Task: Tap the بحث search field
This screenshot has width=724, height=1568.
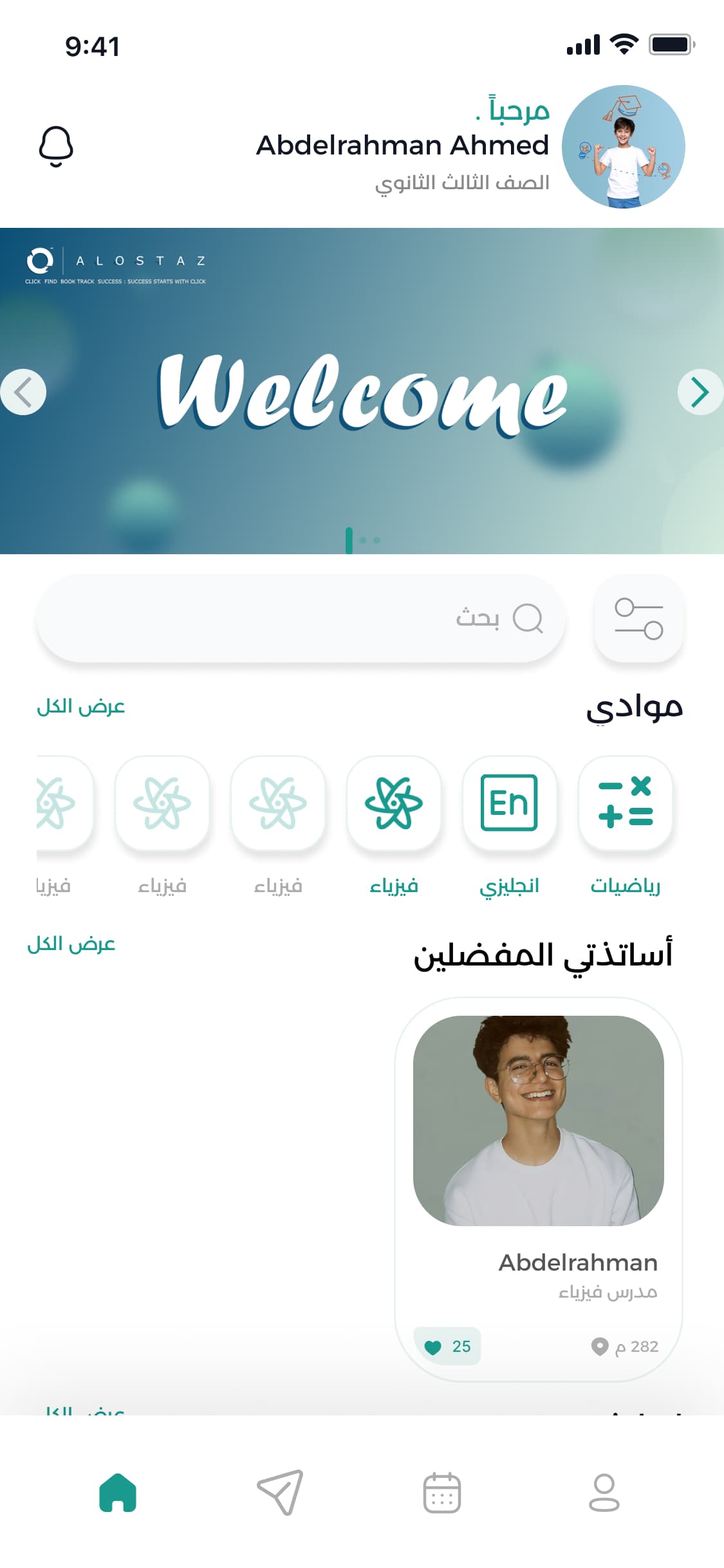Action: point(301,619)
